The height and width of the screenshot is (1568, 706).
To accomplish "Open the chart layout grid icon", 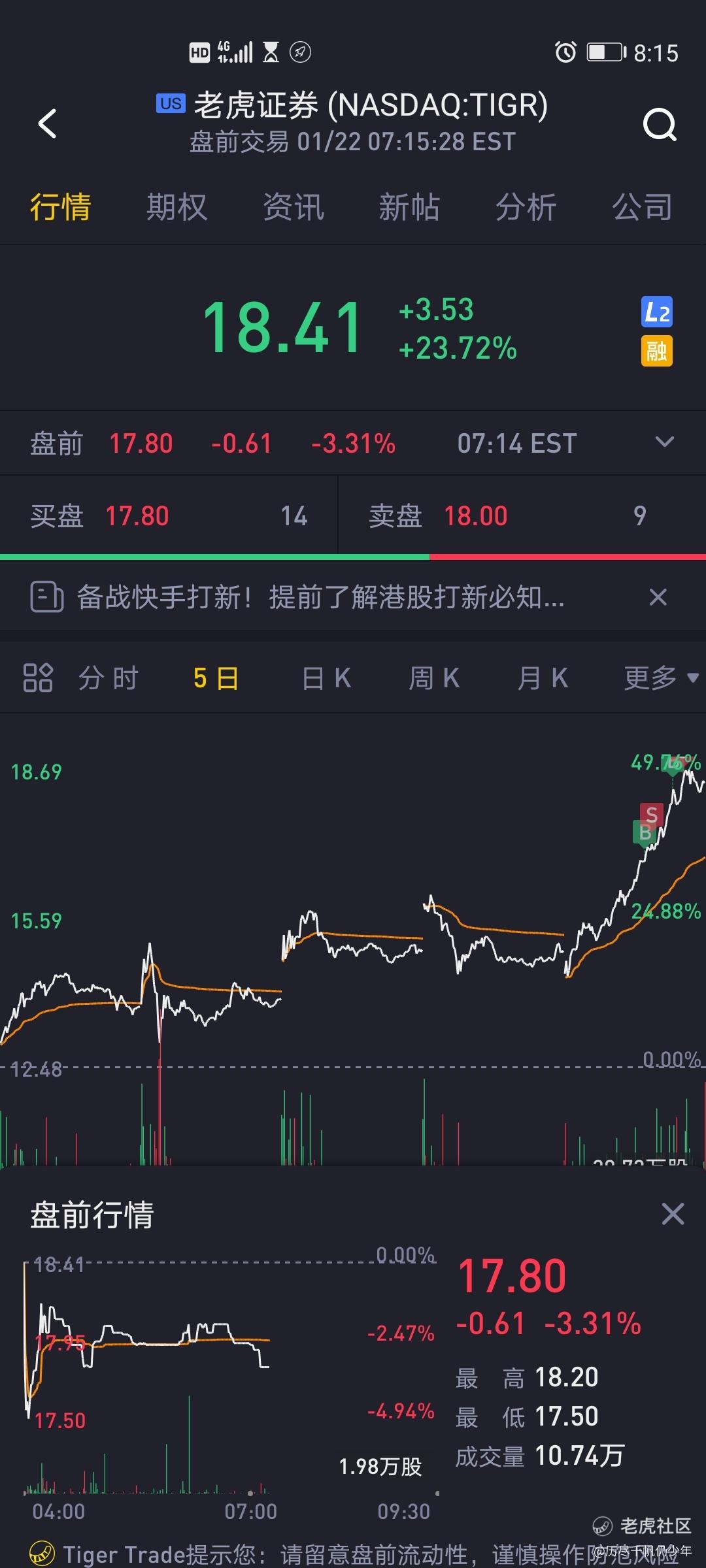I will 38,678.
